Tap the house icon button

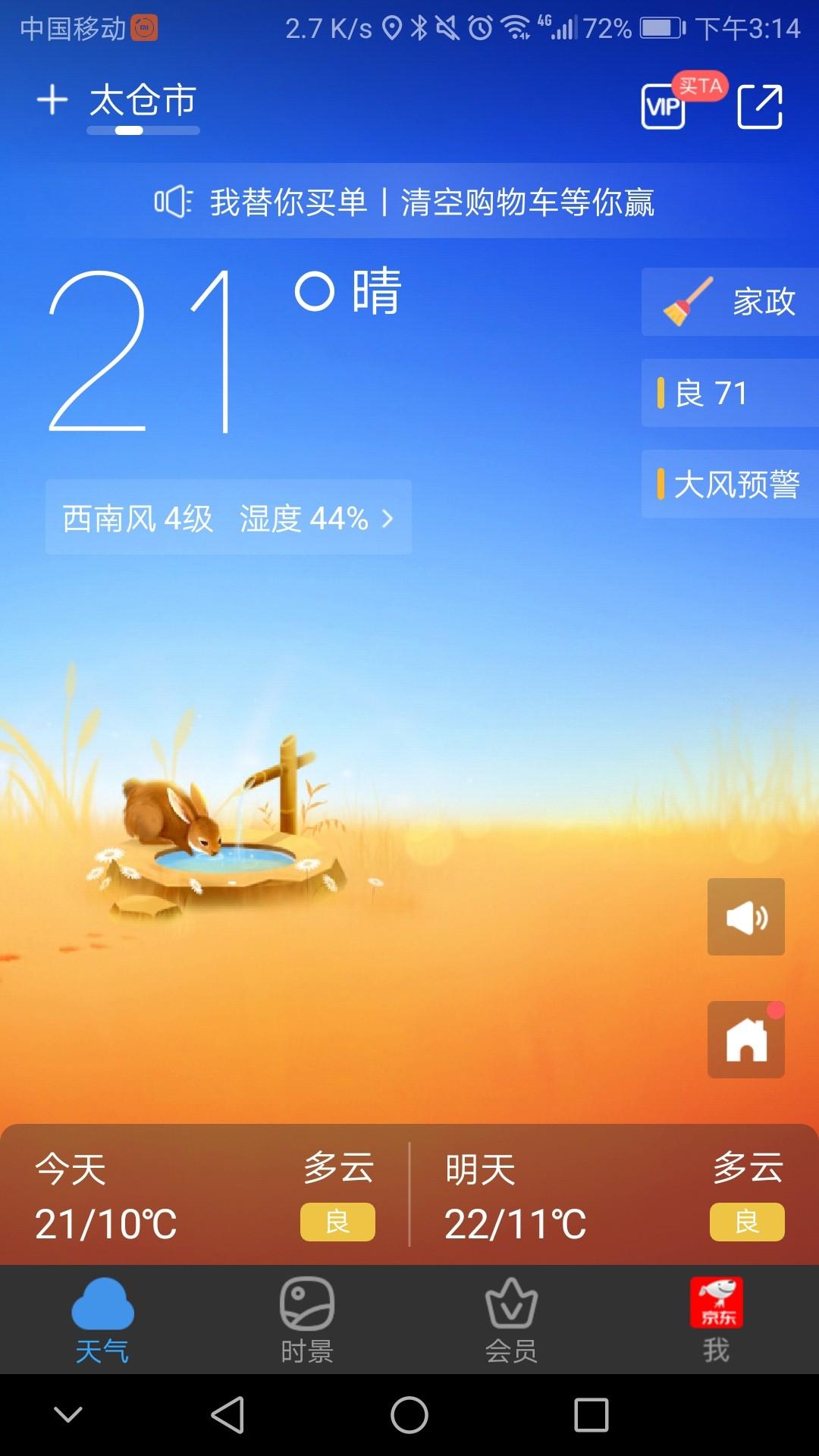pos(745,1040)
